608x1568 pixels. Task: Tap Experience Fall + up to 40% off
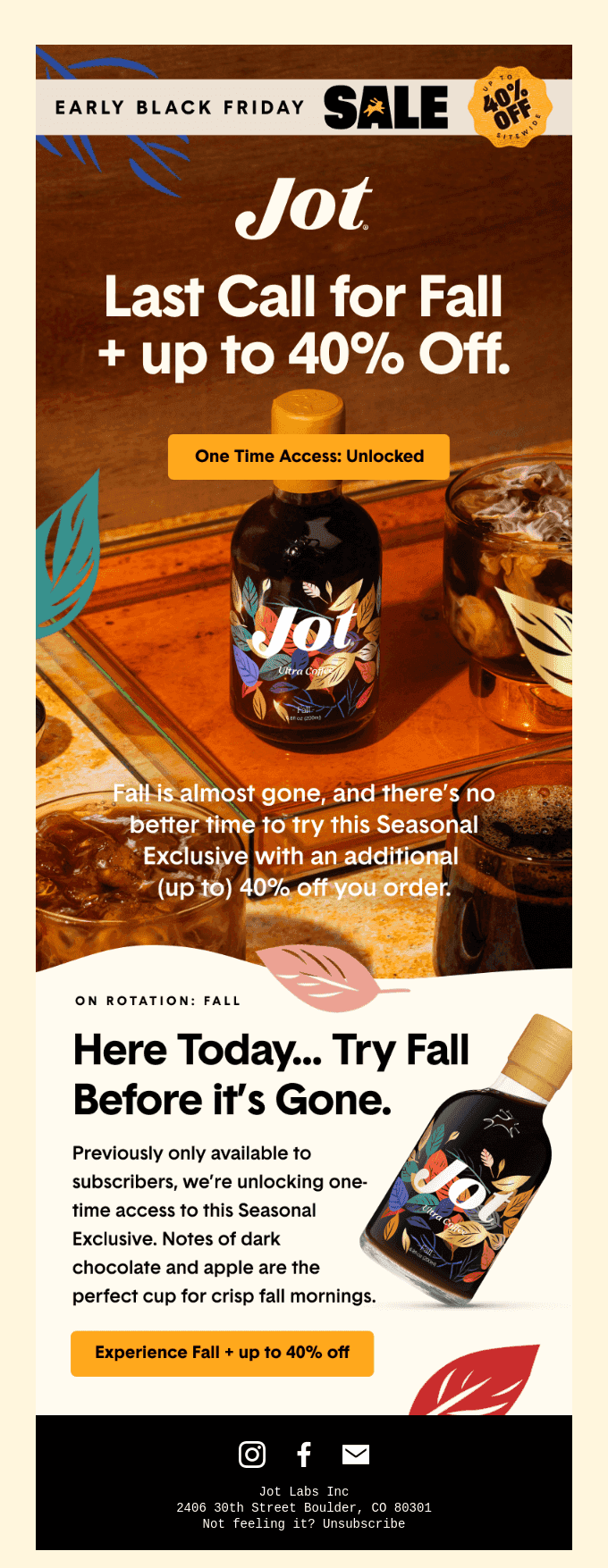(222, 1353)
